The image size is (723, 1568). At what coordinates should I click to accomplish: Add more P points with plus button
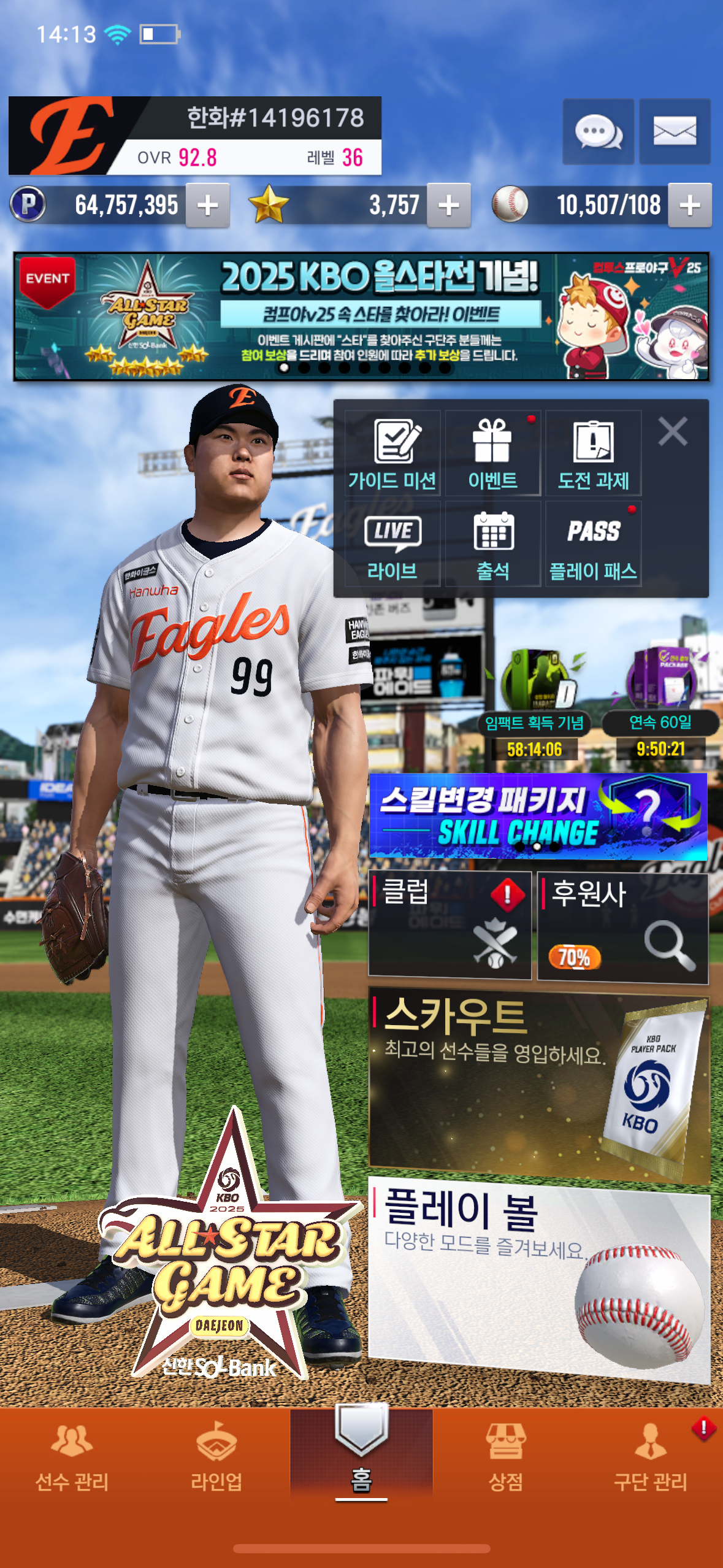208,206
